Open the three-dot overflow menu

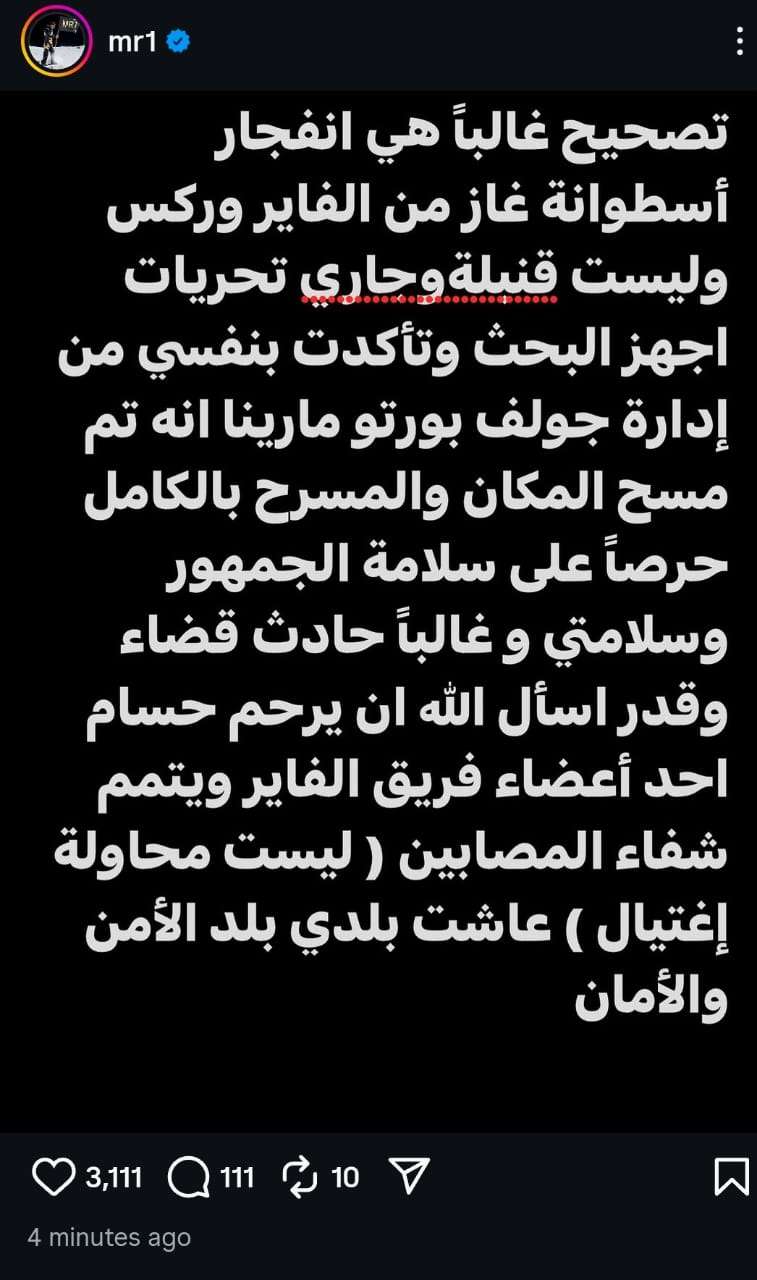click(738, 41)
